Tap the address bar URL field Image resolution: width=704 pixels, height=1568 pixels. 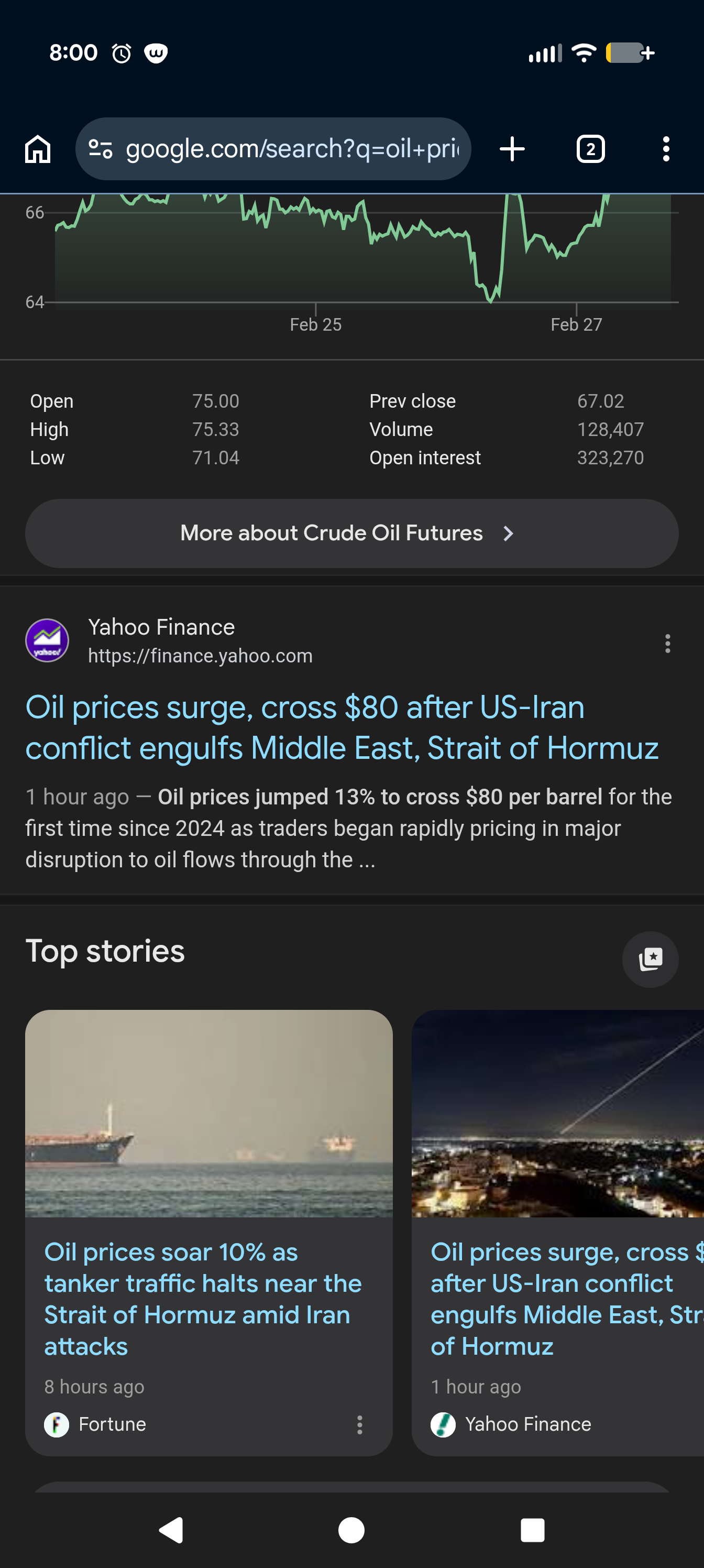coord(292,149)
